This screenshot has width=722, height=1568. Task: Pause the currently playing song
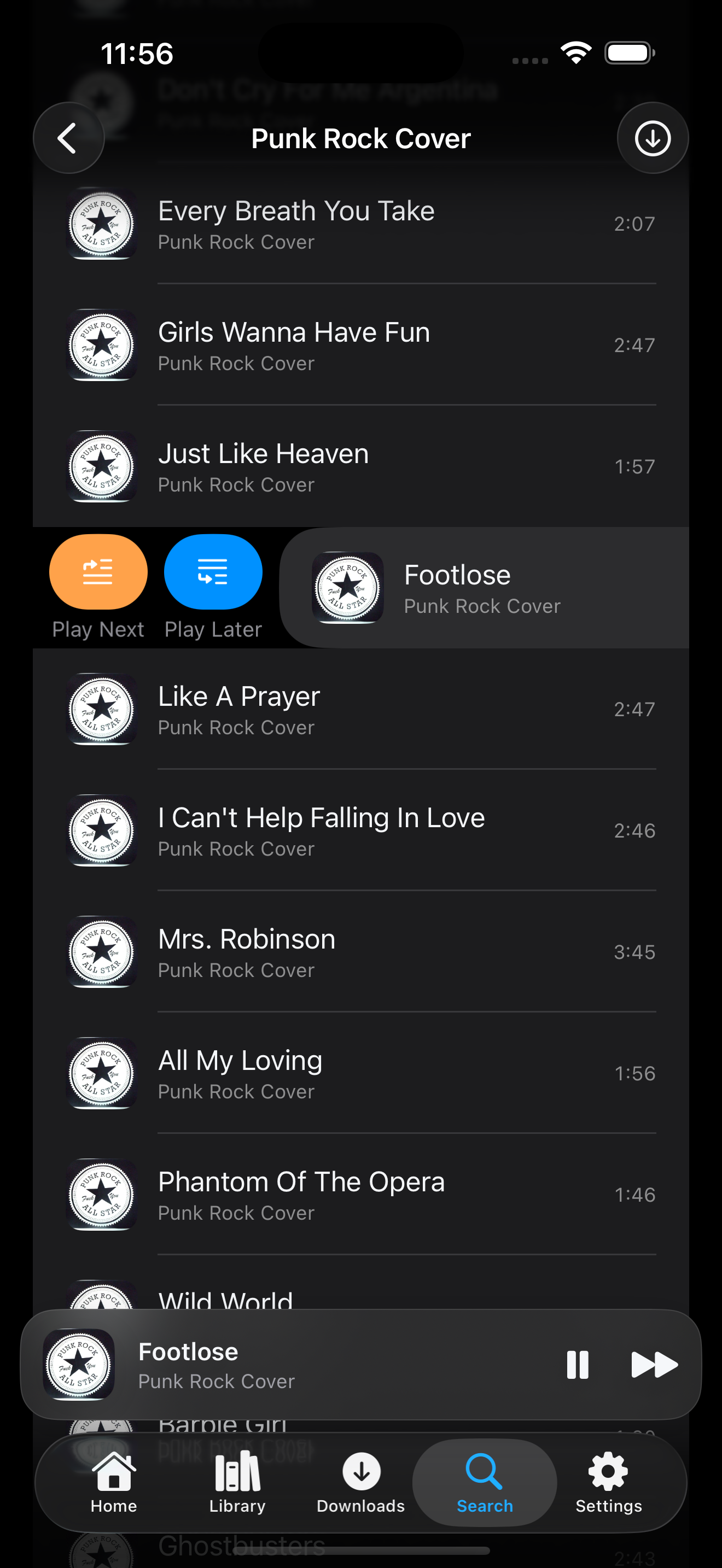[x=577, y=1365]
